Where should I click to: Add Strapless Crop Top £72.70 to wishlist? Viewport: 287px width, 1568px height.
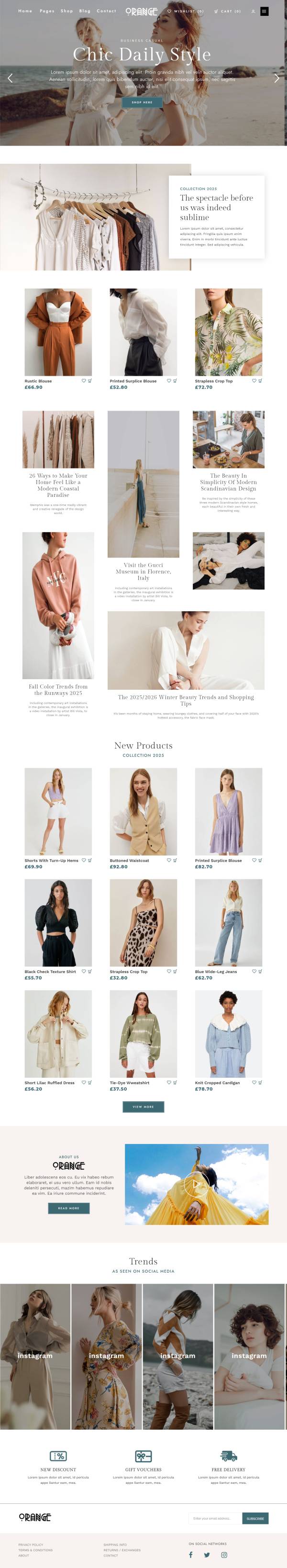254,381
